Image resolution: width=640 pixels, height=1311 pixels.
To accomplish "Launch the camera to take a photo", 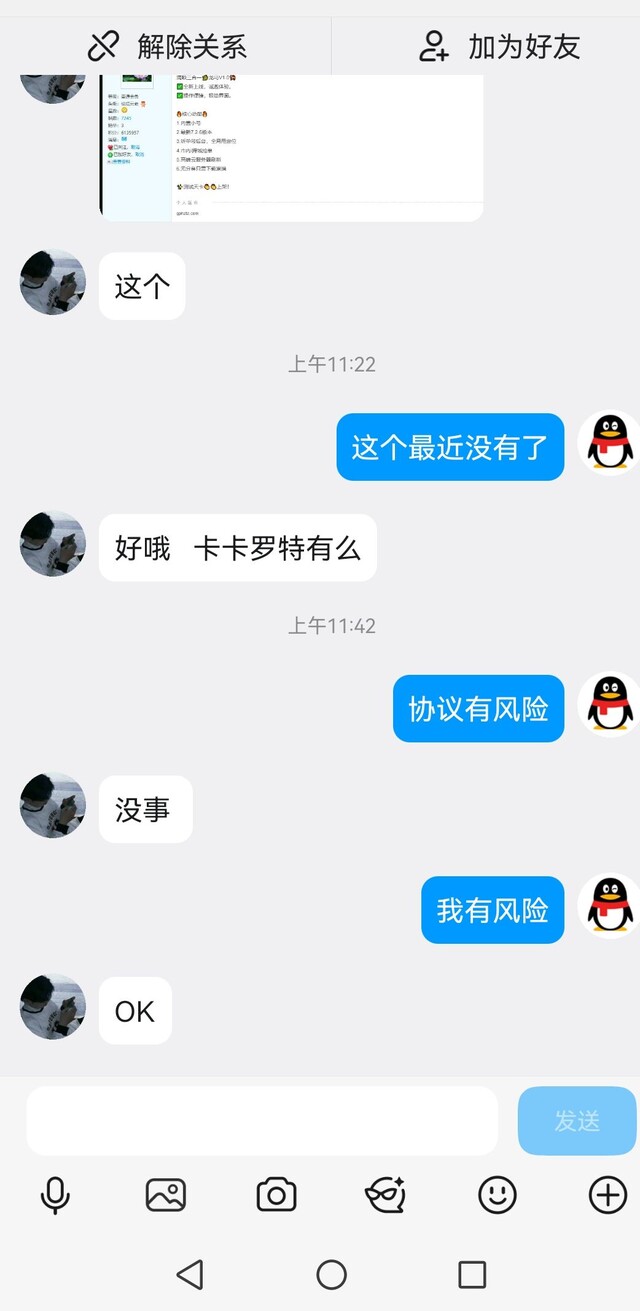I will [x=276, y=1195].
